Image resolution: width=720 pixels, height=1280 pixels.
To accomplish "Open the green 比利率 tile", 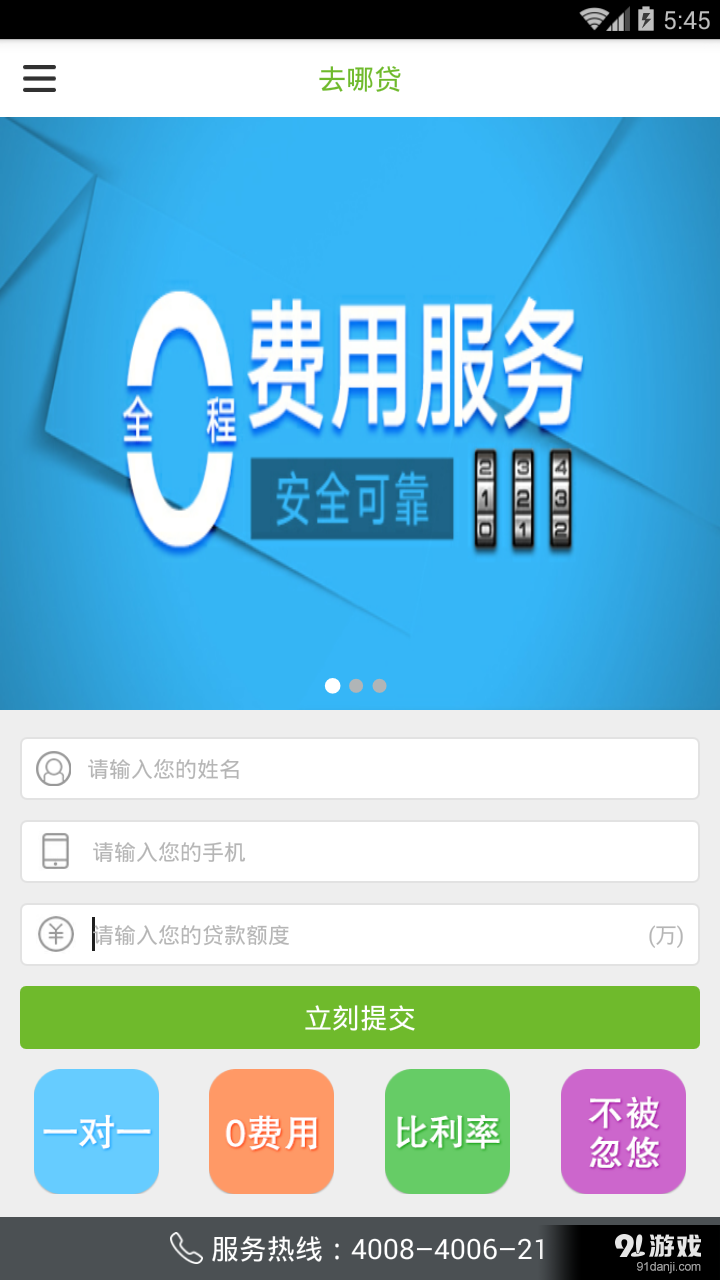I will click(x=447, y=1132).
